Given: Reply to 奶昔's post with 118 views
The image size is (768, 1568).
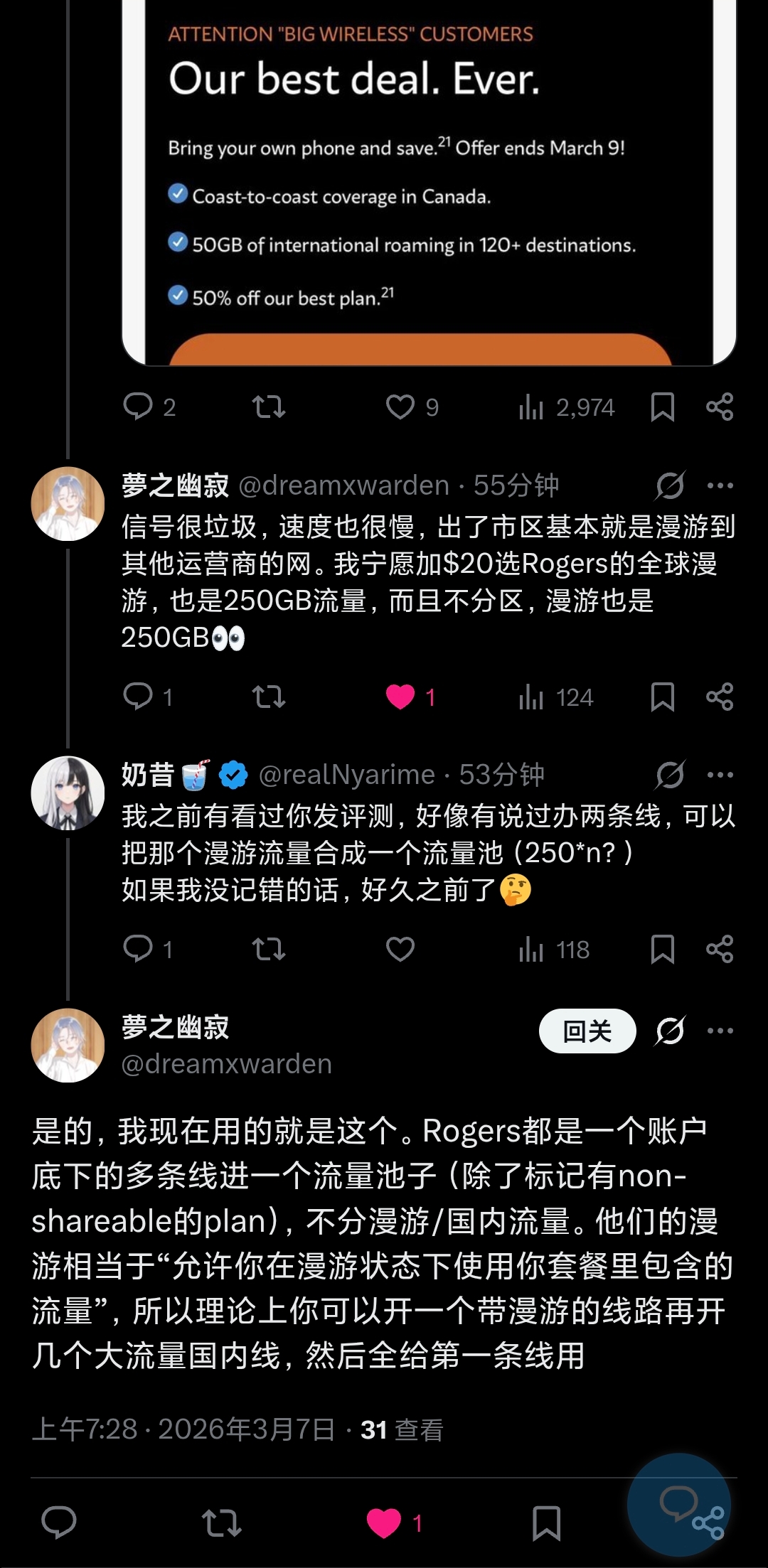Looking at the screenshot, I should pyautogui.click(x=138, y=949).
